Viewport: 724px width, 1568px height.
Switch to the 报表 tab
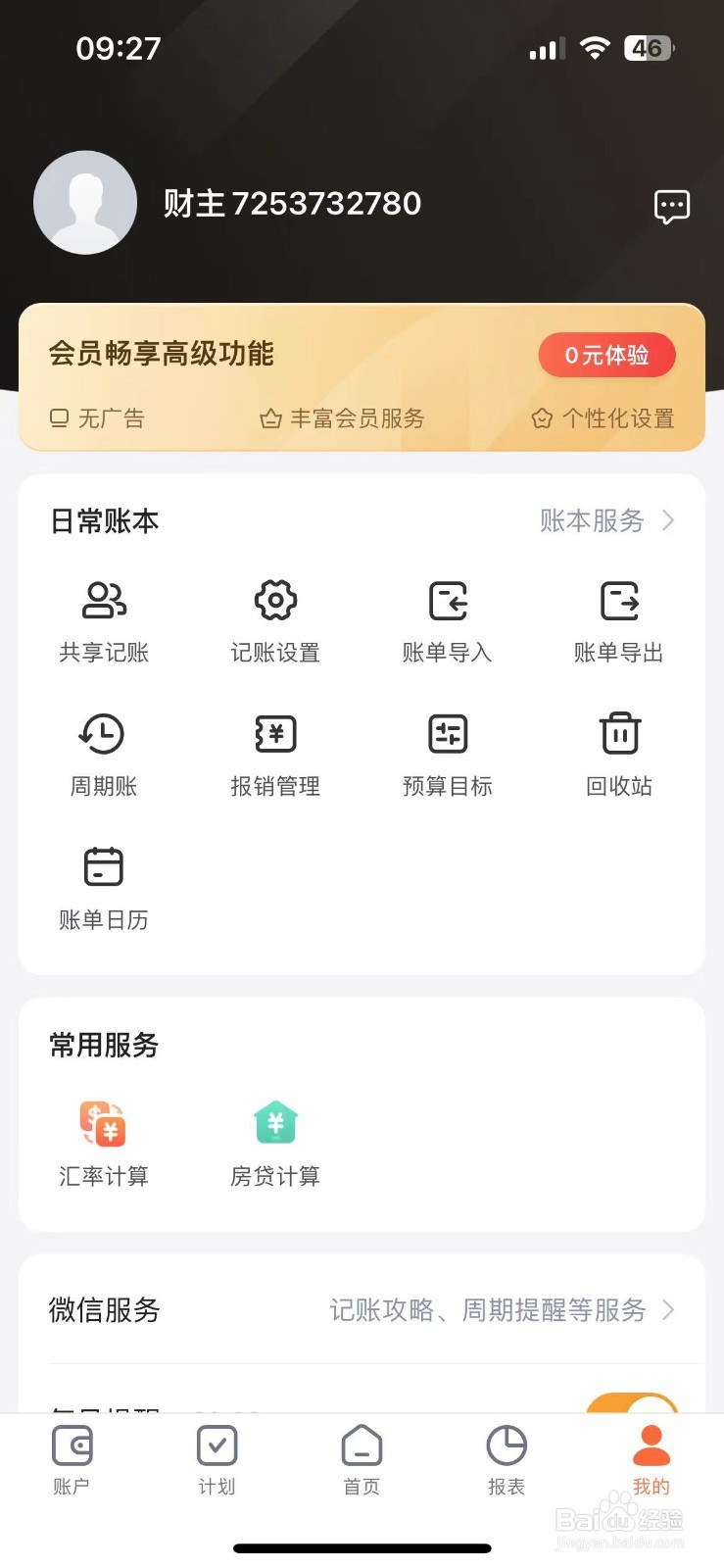coord(506,1460)
